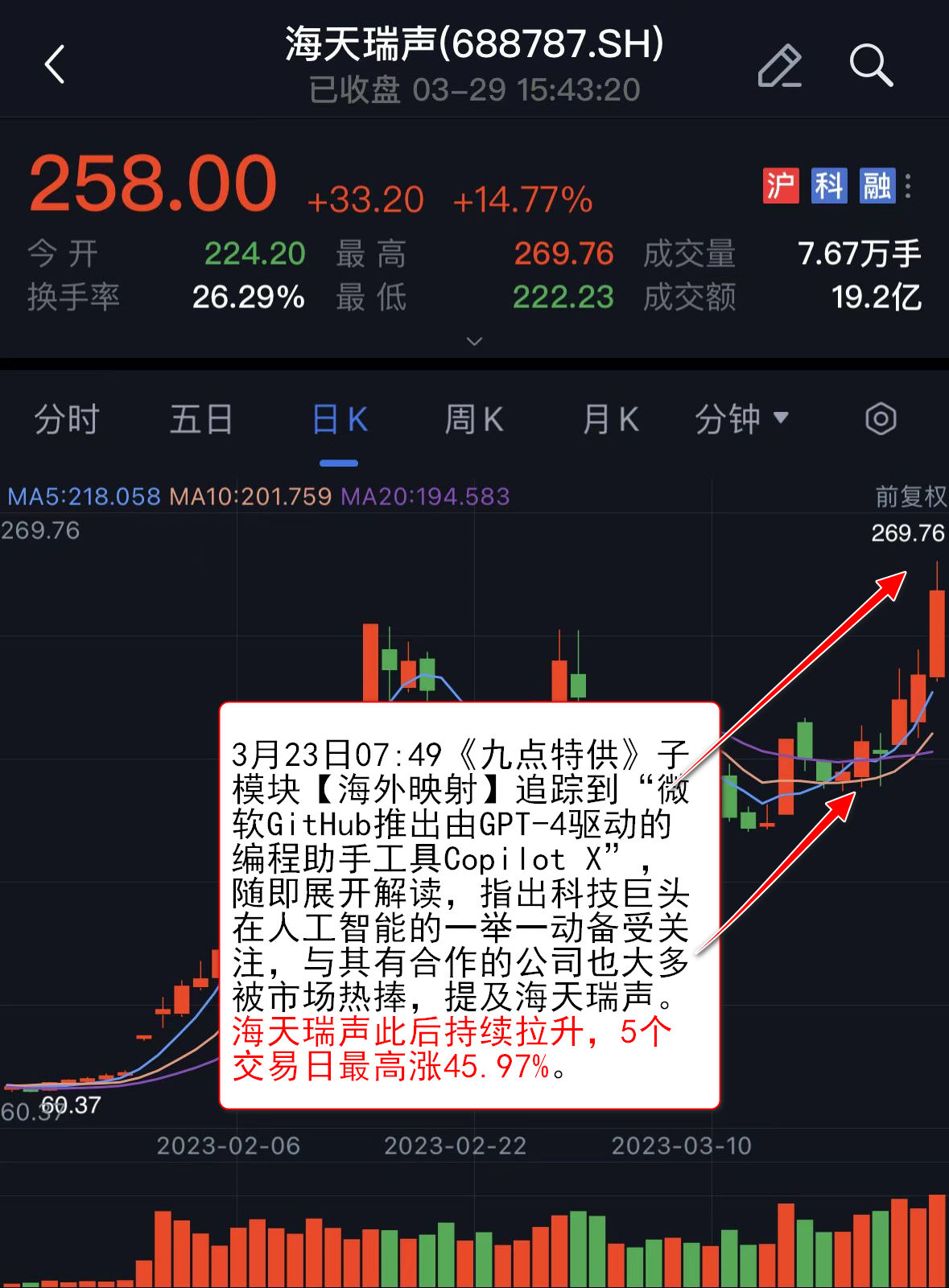This screenshot has height=1288, width=949.
Task: Switch to the 分时 chart tab
Action: (66, 419)
